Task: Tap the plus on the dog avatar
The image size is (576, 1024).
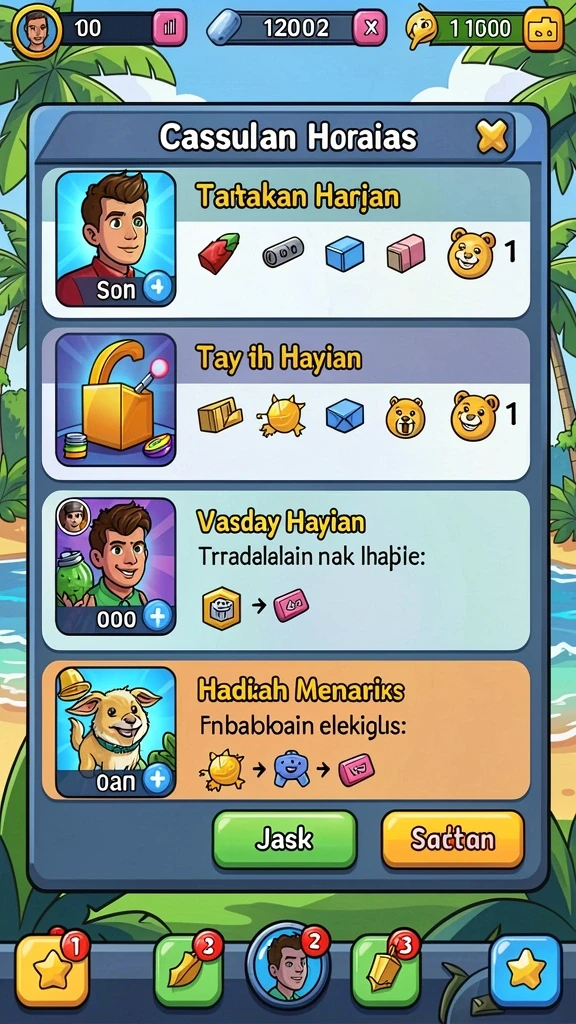Action: point(157,780)
